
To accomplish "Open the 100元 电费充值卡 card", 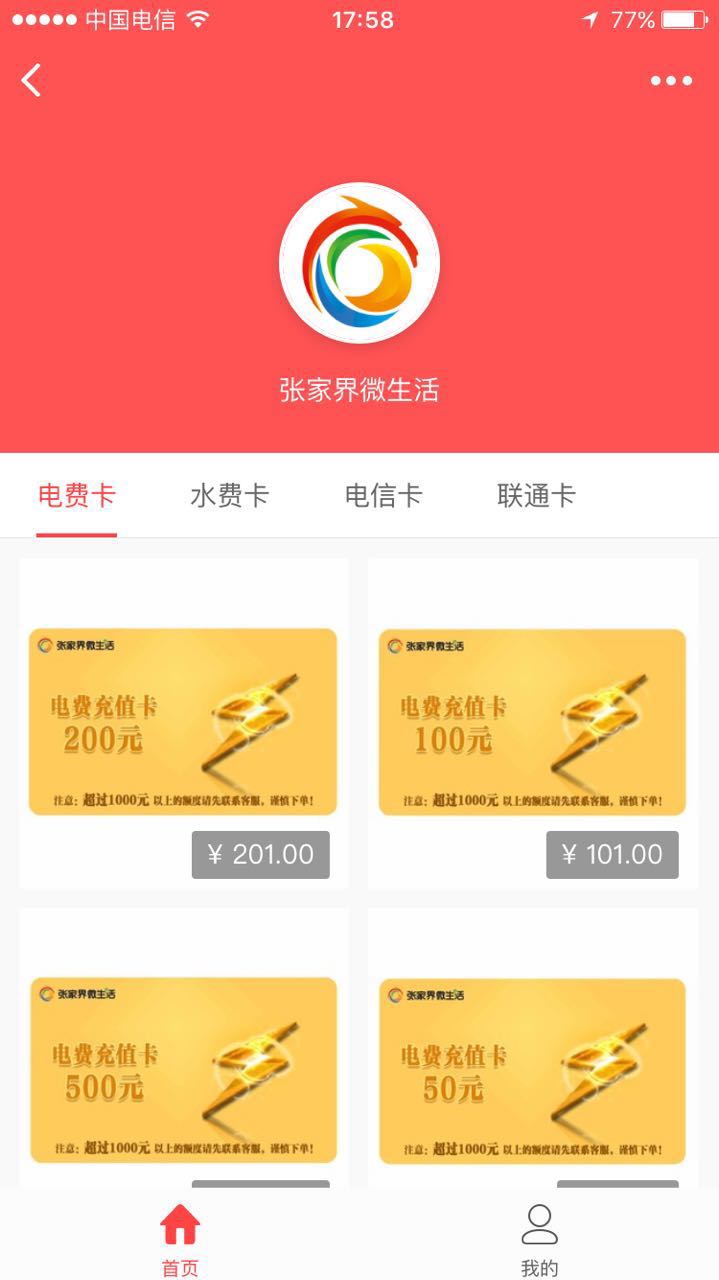I will coord(532,721).
